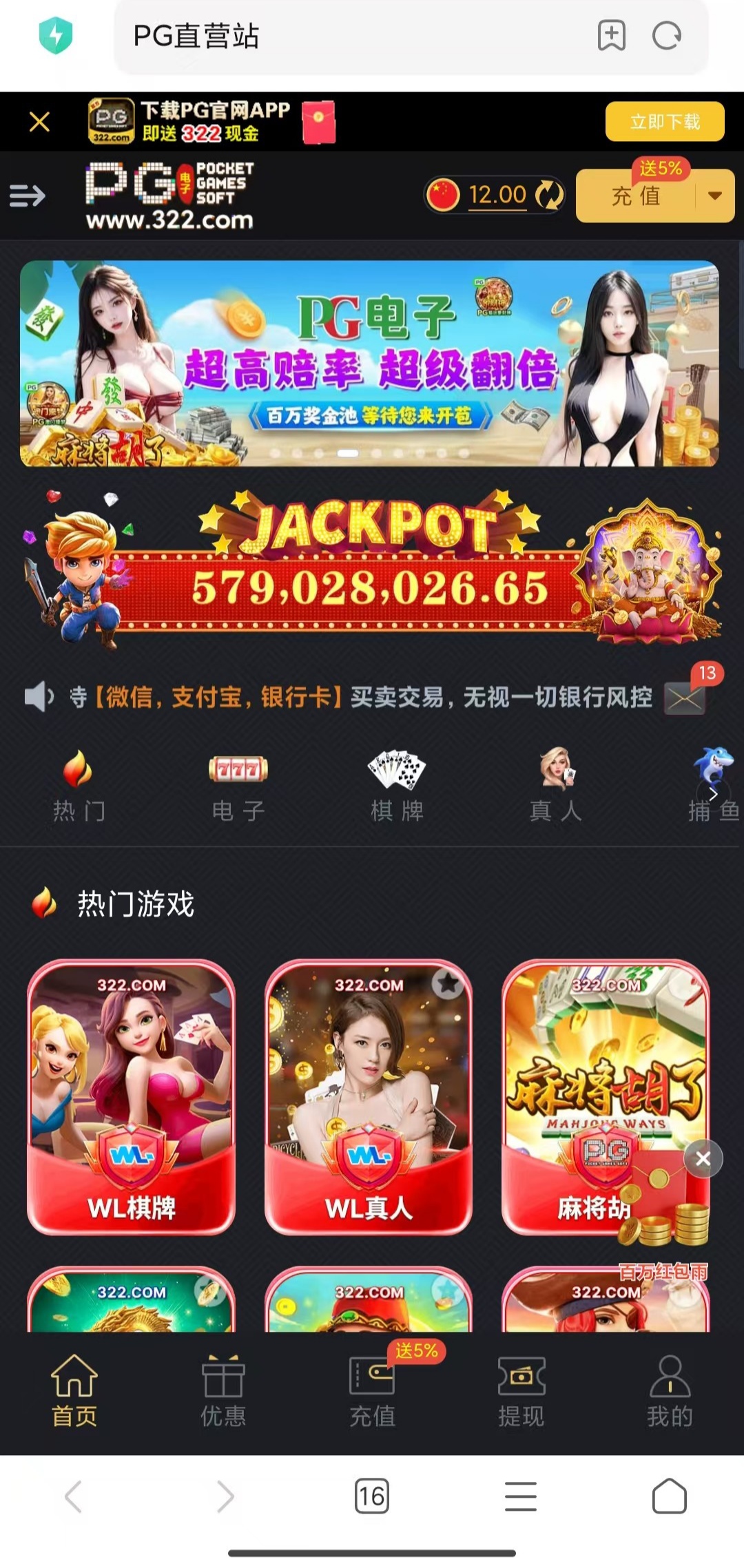This screenshot has width=744, height=1568.
Task: Open the browser tab switcher showing 16
Action: tap(371, 1496)
